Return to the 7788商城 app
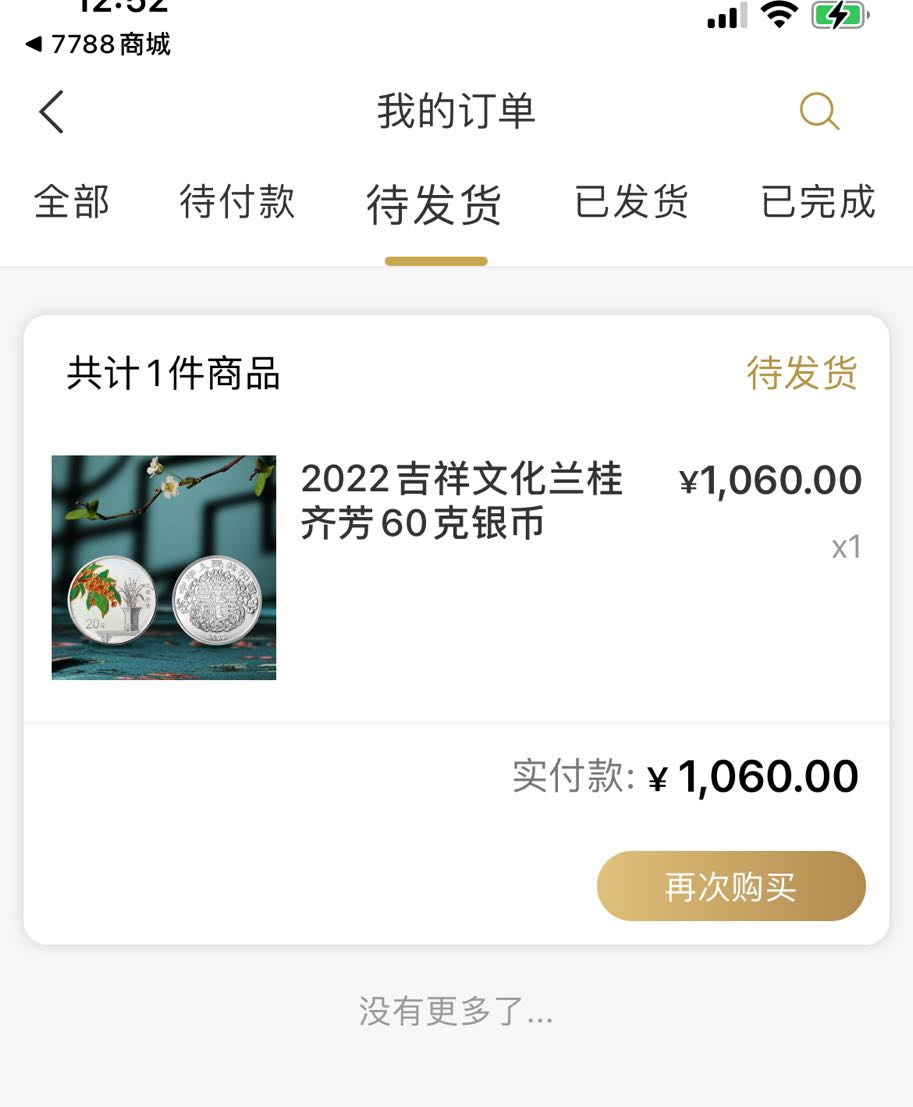The height and width of the screenshot is (1107, 913). 98,44
